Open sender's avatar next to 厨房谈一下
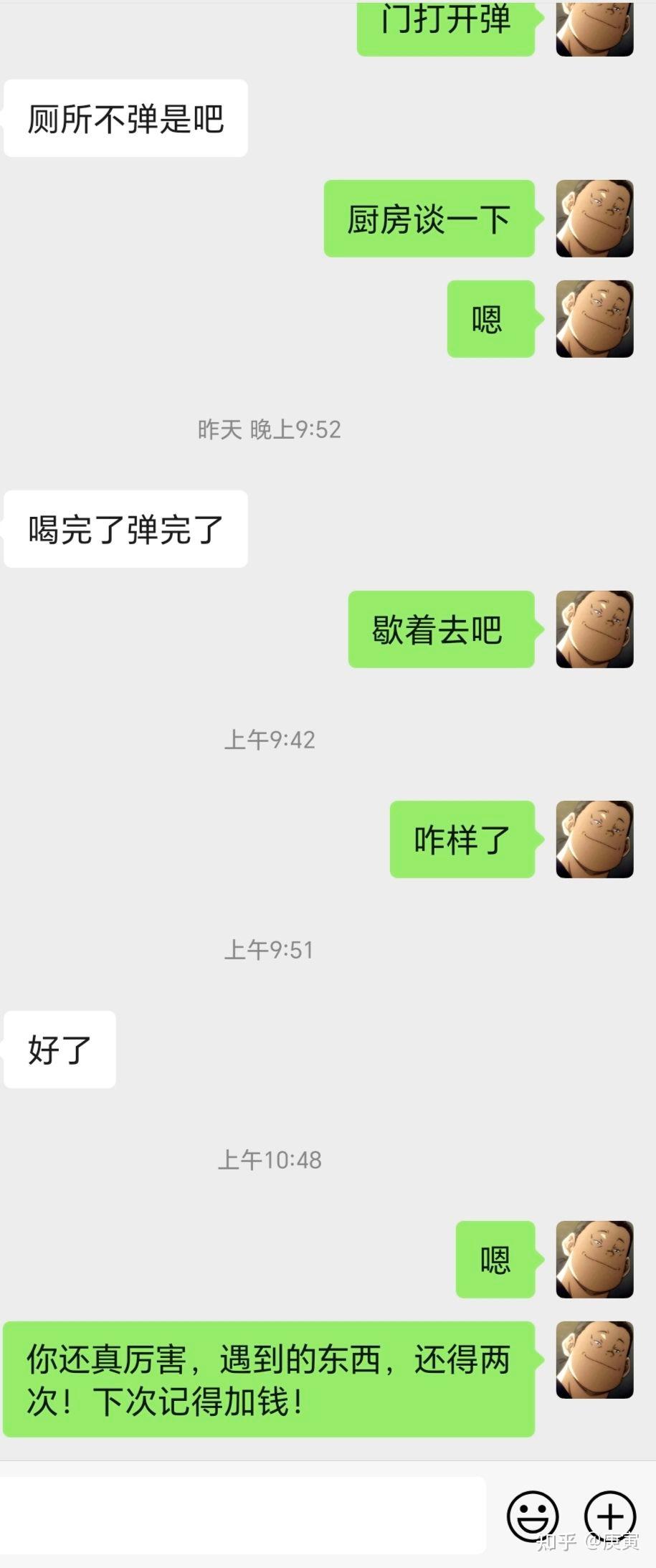The image size is (656, 1568). pyautogui.click(x=594, y=219)
